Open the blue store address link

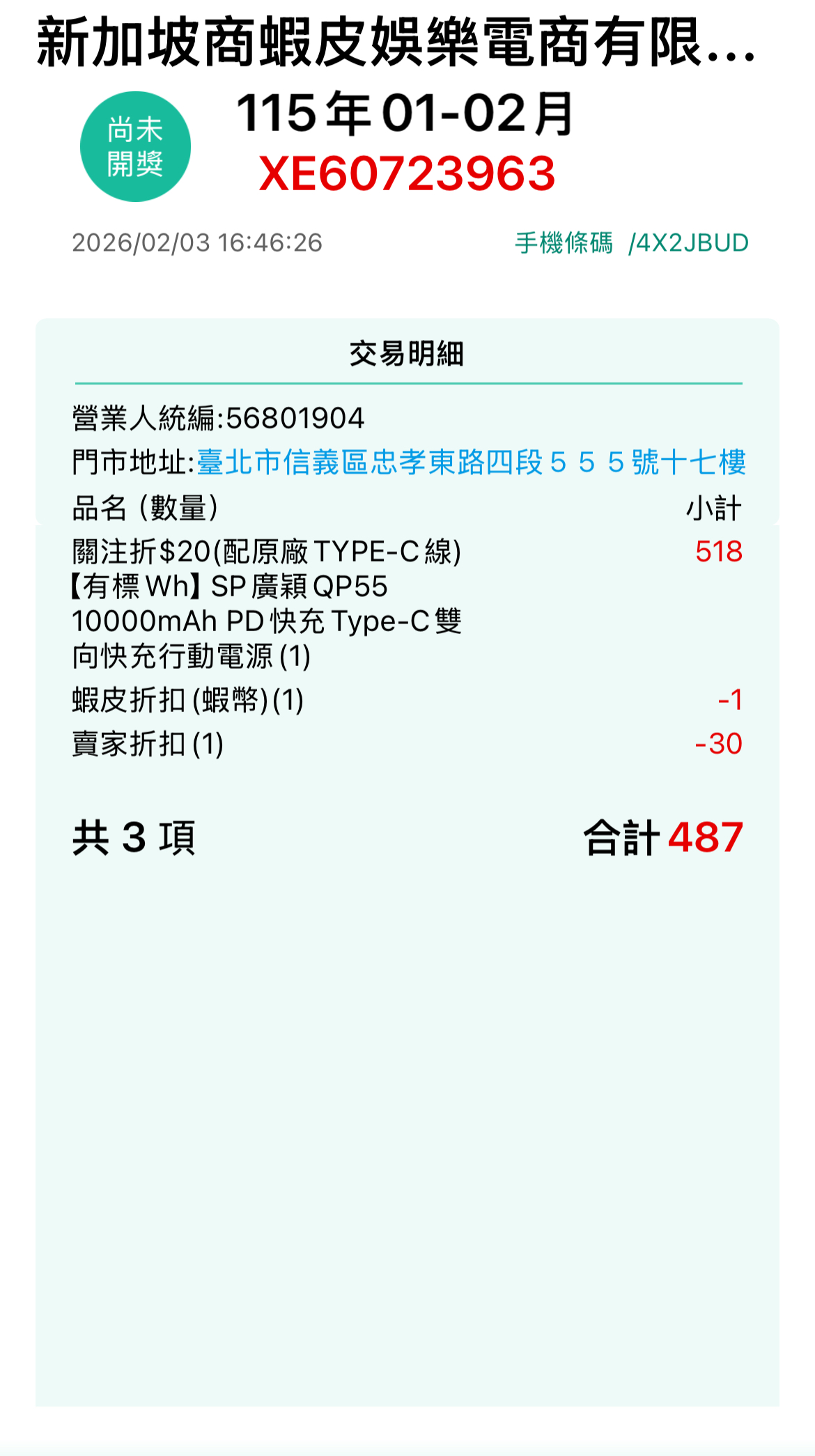471,463
